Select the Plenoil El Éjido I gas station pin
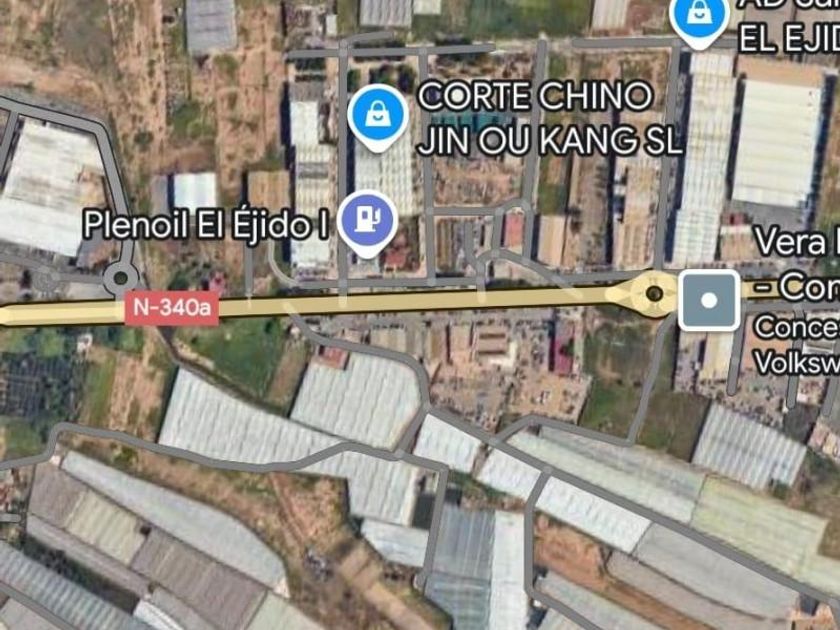 [x=368, y=222]
